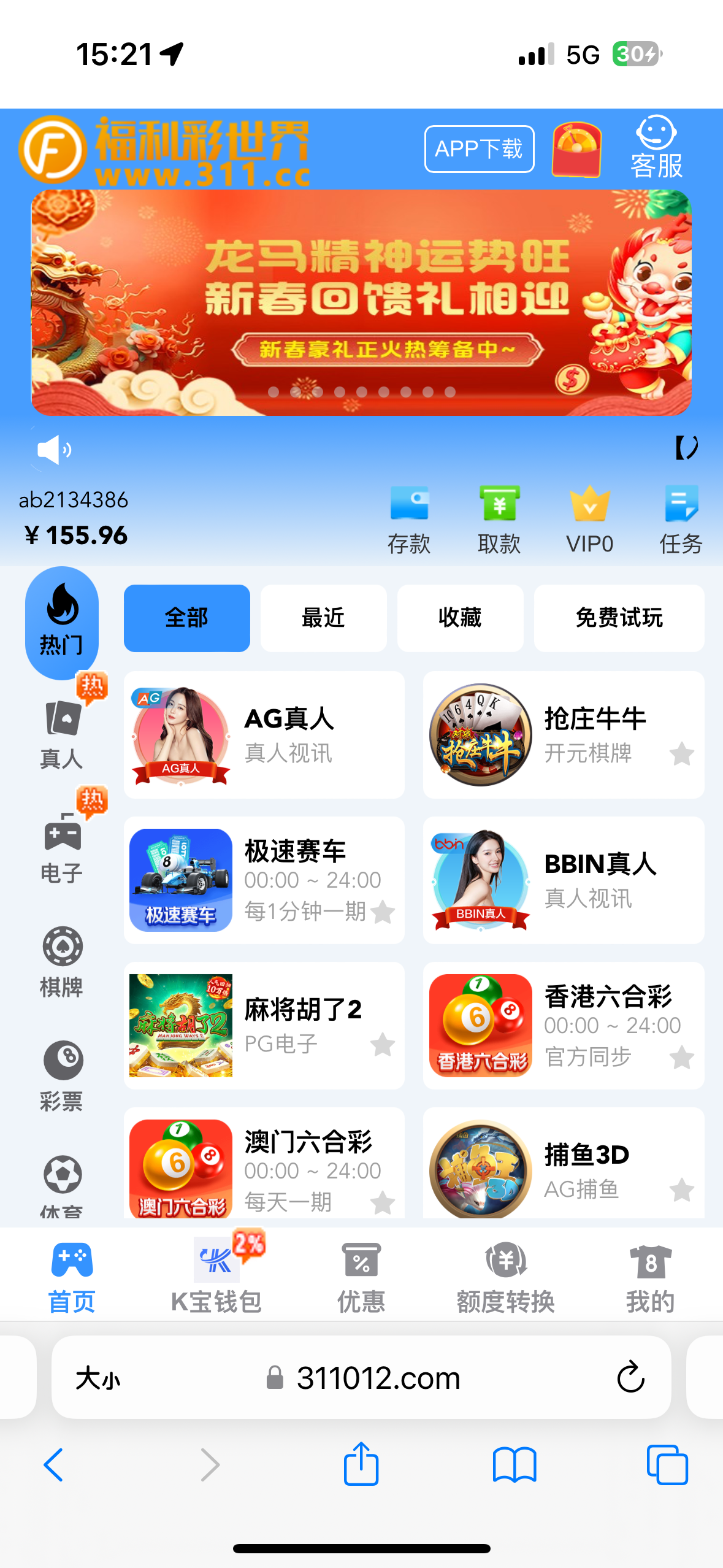723x1568 pixels.
Task: Select the 收藏 filter tab
Action: coord(460,618)
